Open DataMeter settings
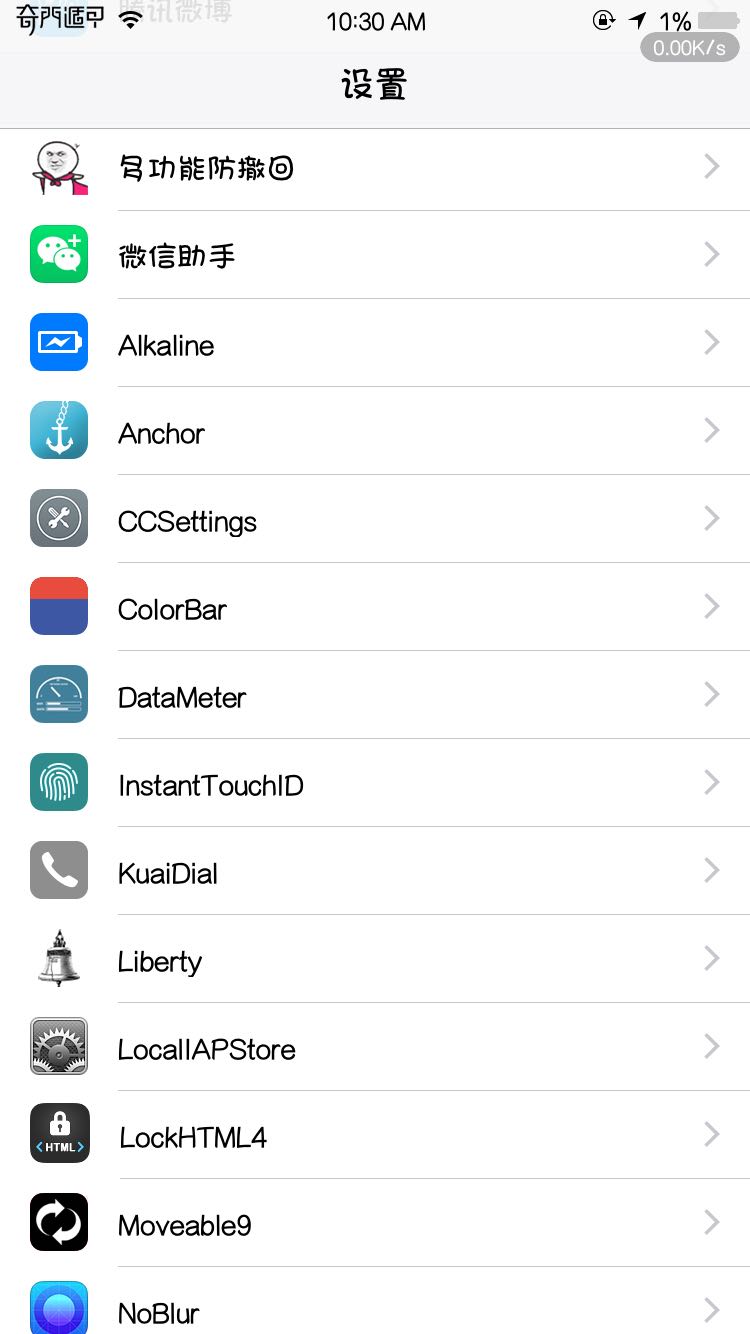750x1334 pixels. [x=375, y=695]
